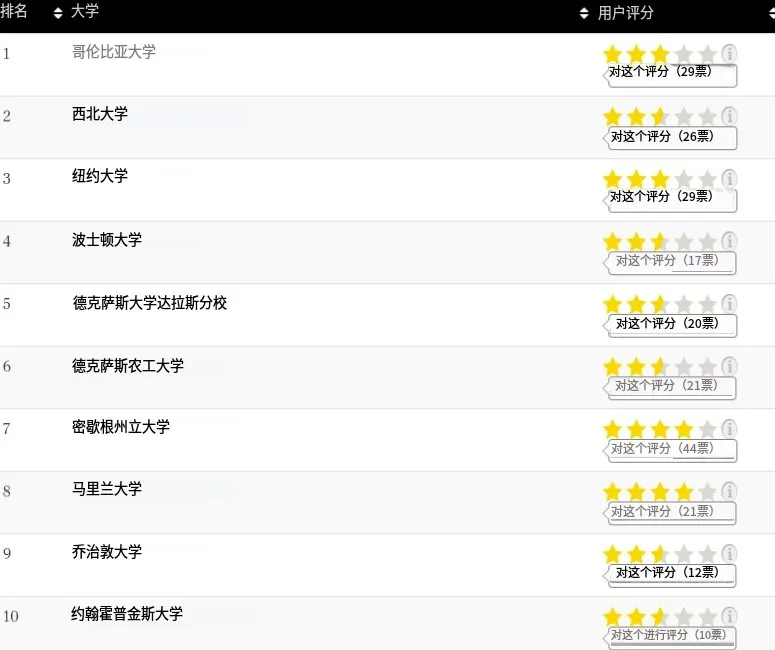775x650 pixels.
Task: Show rating info for 密歇根州立大学
Action: (730, 428)
